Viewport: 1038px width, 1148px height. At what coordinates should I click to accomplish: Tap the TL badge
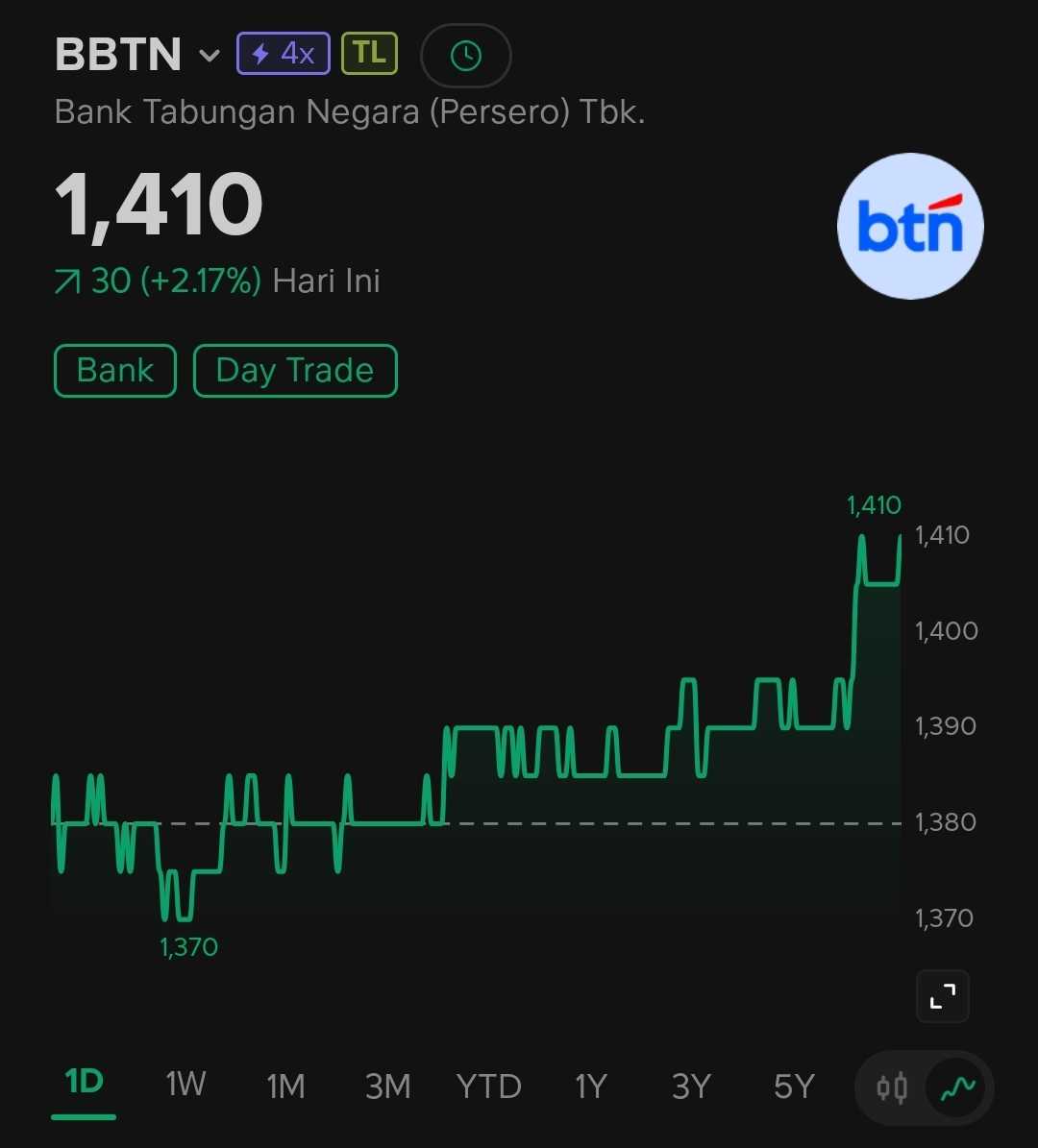(x=369, y=54)
